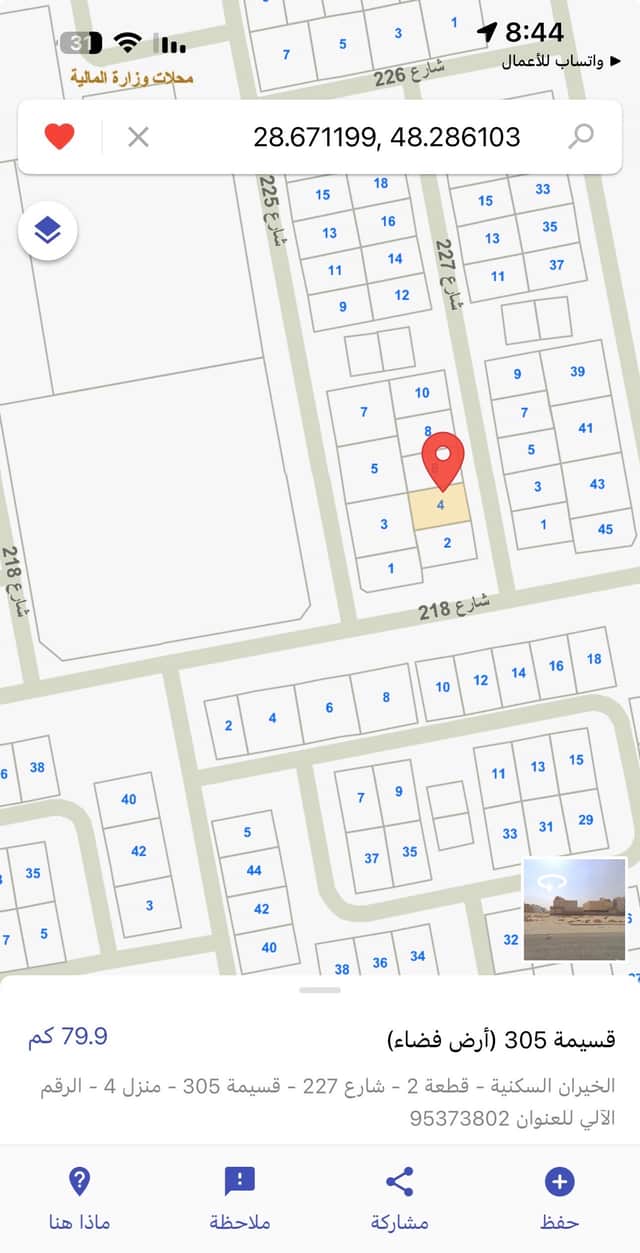Open the street view photo thumbnail
This screenshot has width=640, height=1253.
coord(575,909)
